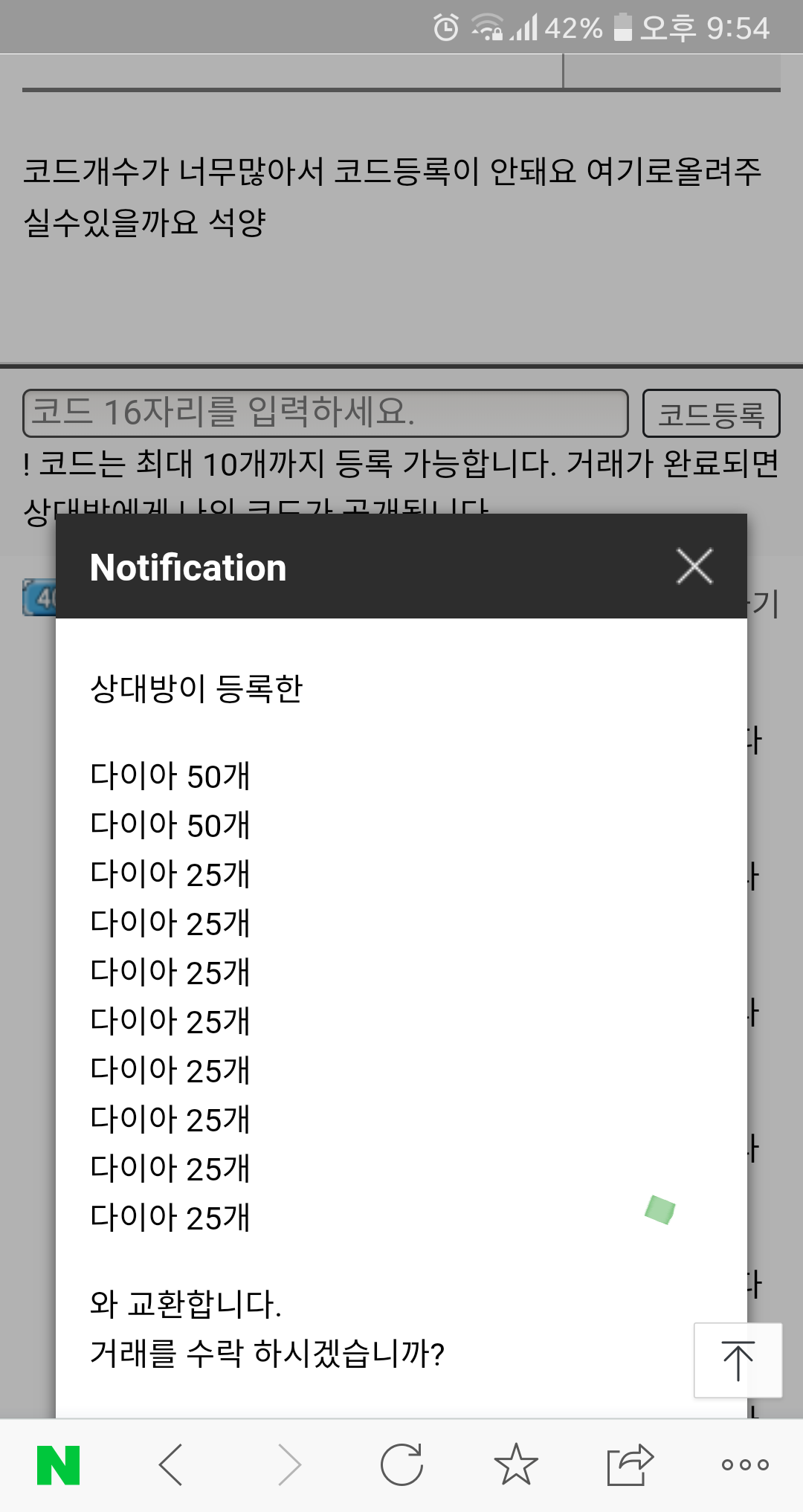This screenshot has height=1512, width=803.
Task: Jump to top with the up-arrow button
Action: click(738, 1360)
